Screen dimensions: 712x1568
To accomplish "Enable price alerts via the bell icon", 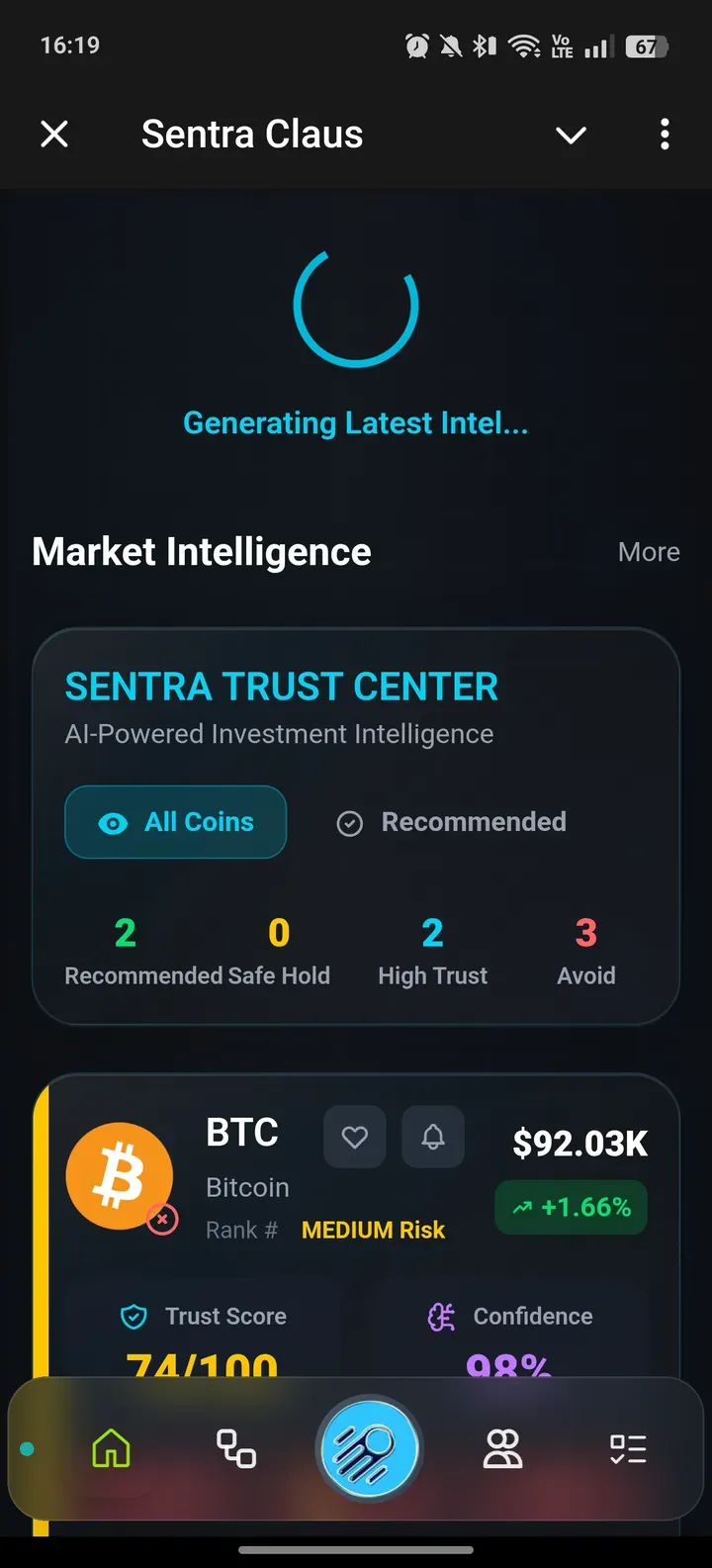I will 432,1136.
